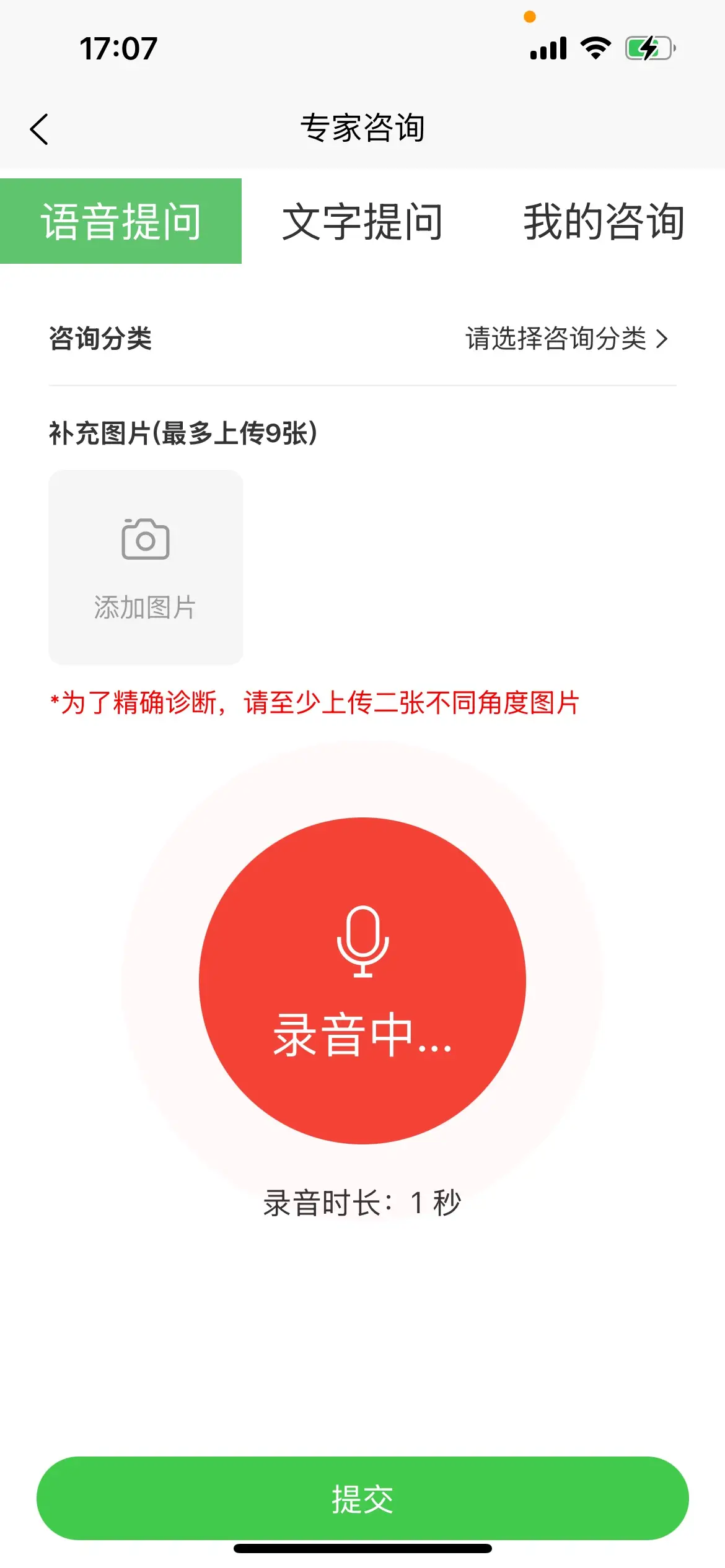
Task: Switch to the 文字提问 tab
Action: [362, 221]
